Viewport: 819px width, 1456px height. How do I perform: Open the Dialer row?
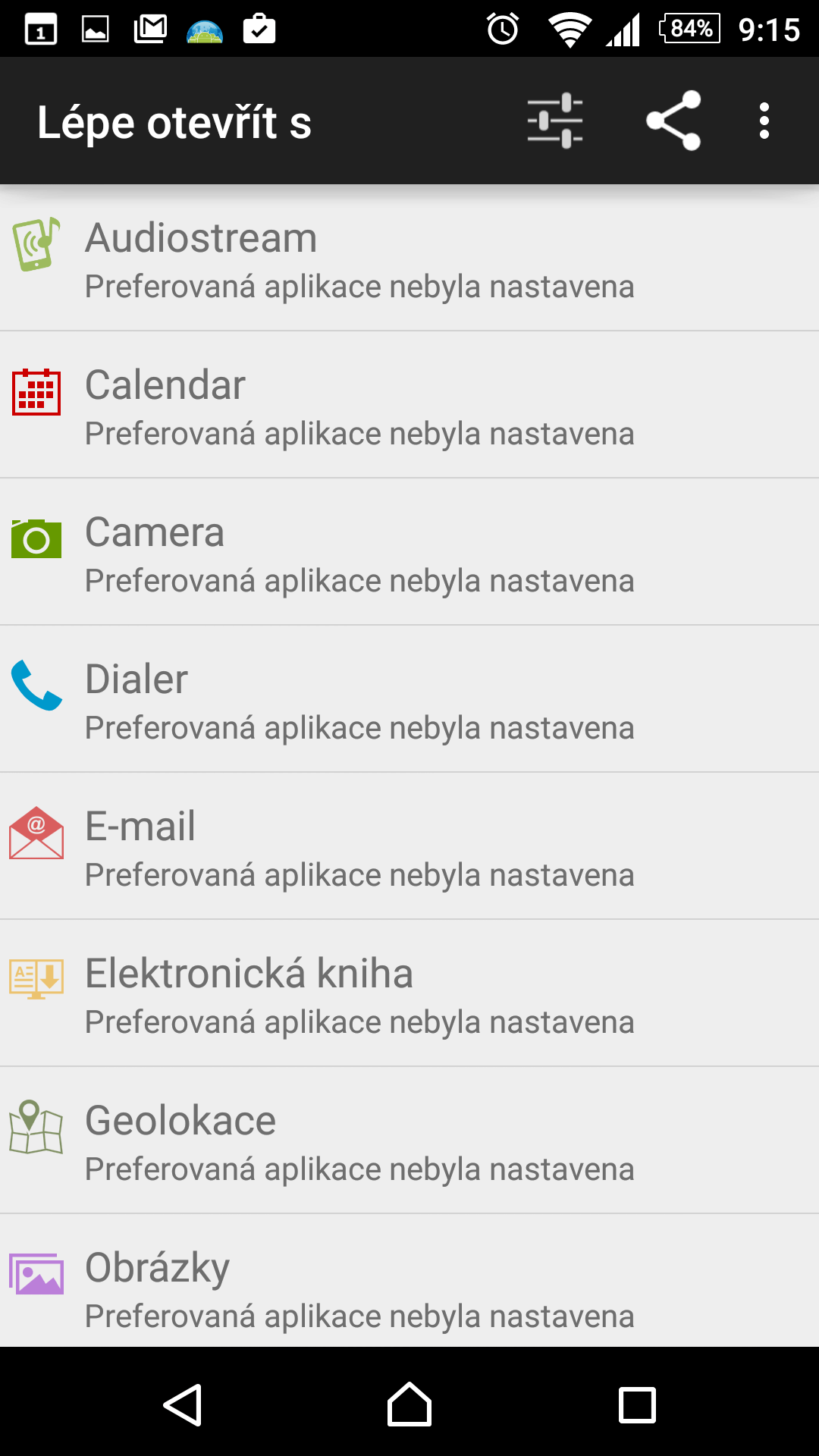coord(409,699)
